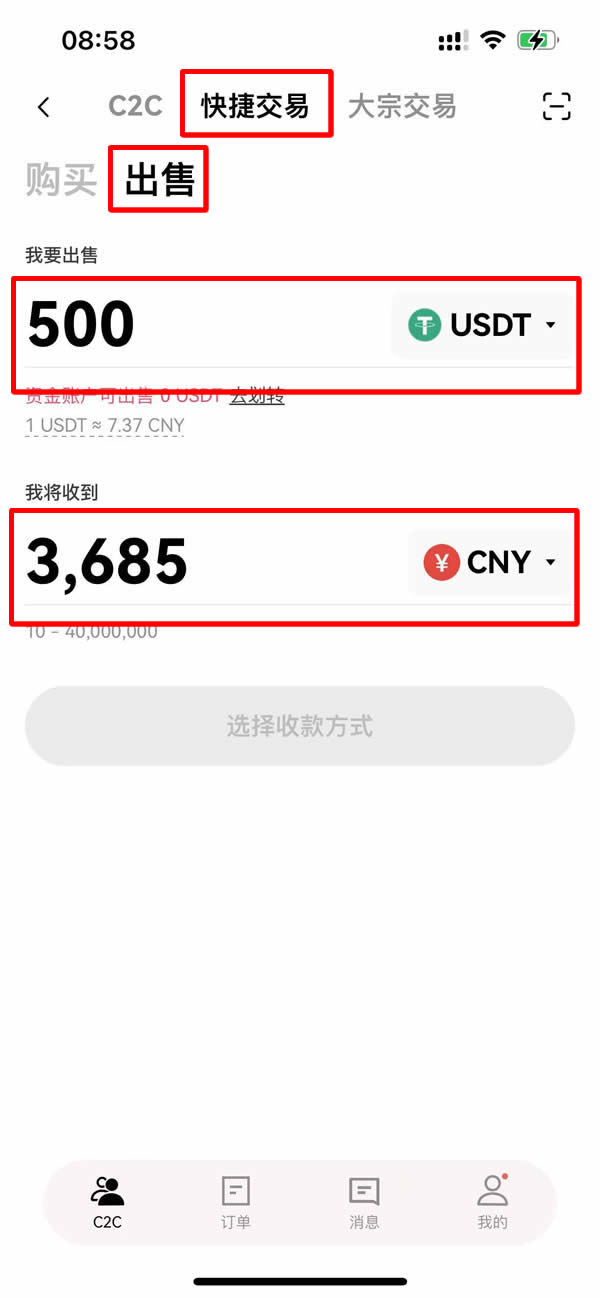The height and width of the screenshot is (1298, 600).
Task: Open the 订单 bottom tab
Action: (x=236, y=1201)
